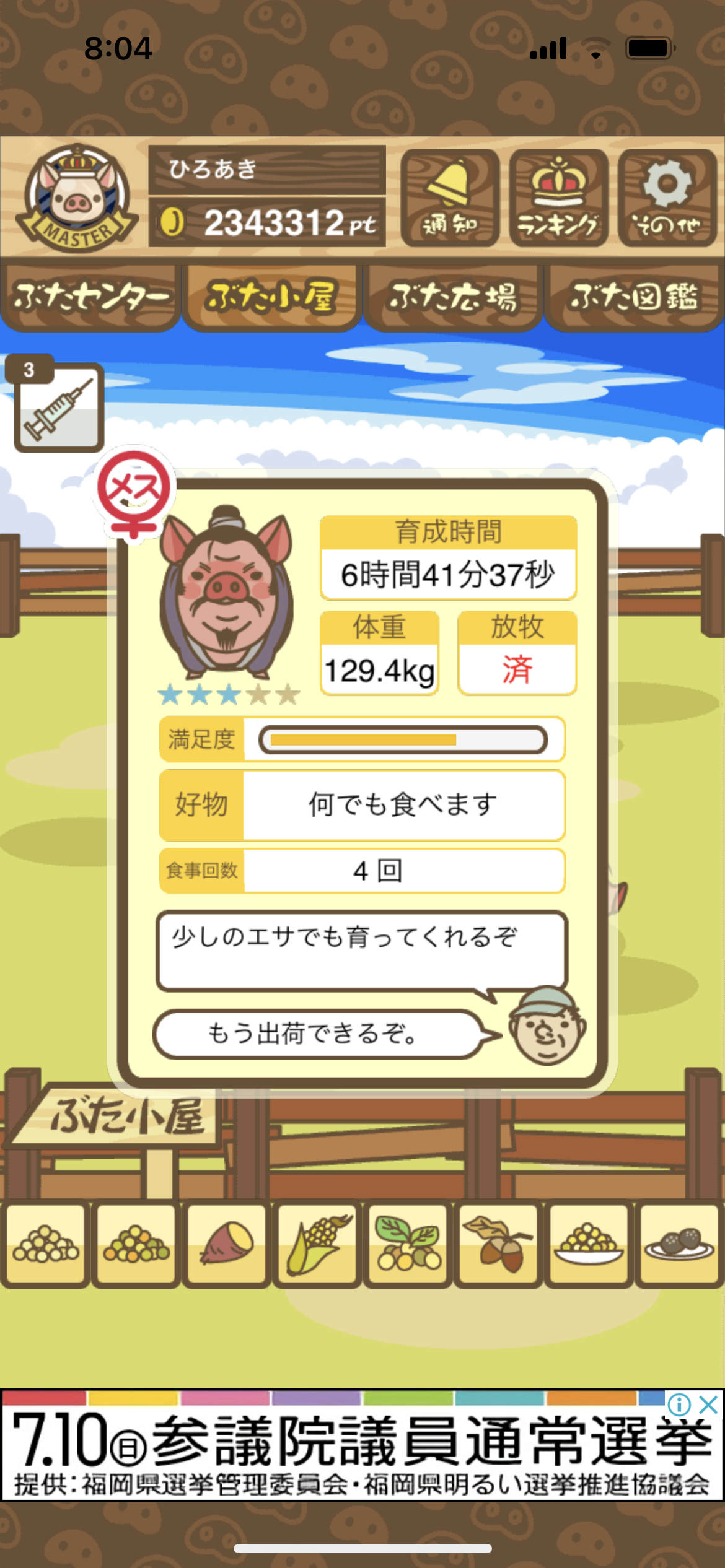The image size is (725, 1568).
Task: Switch to the ぶた広場 tab
Action: [452, 297]
